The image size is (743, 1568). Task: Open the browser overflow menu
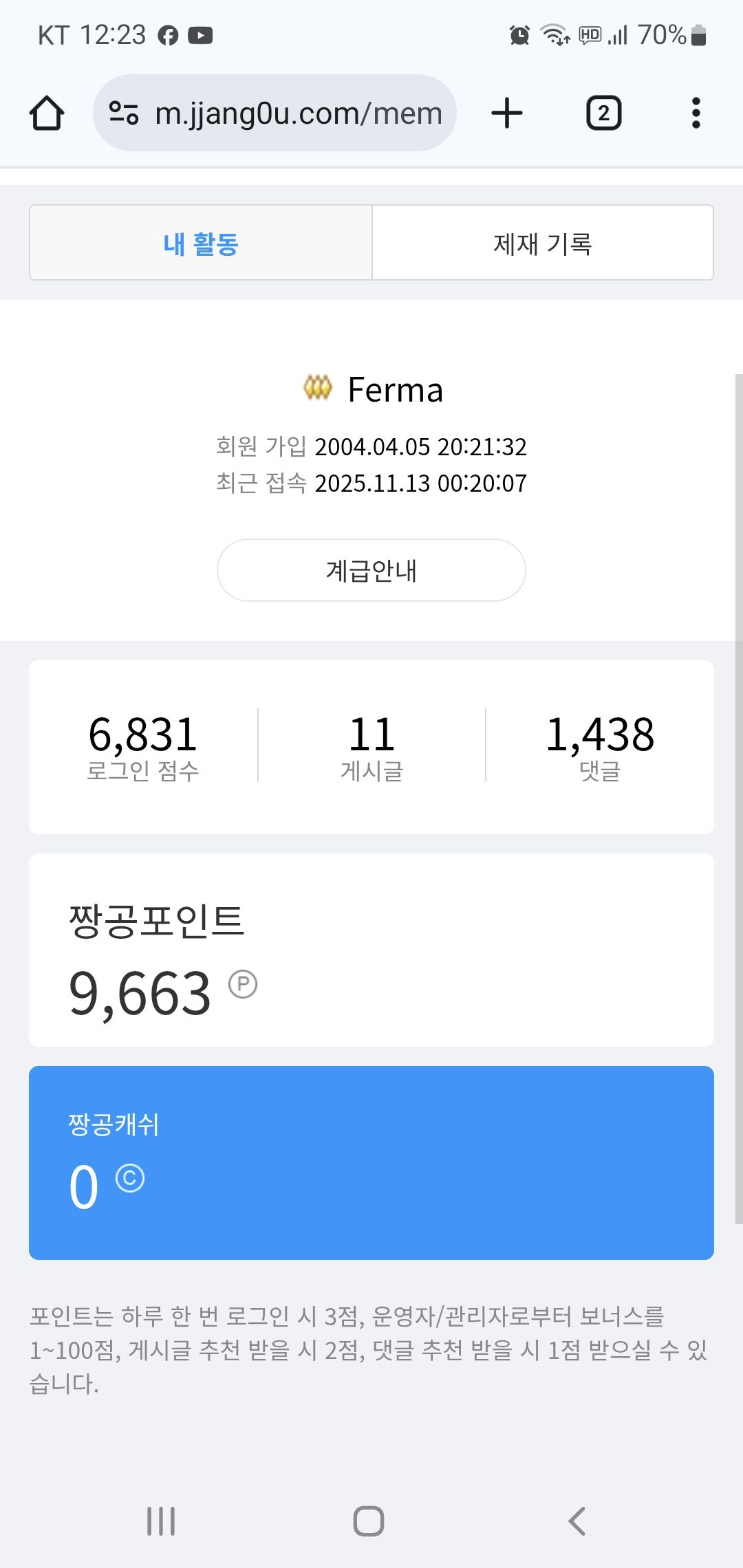tap(696, 113)
